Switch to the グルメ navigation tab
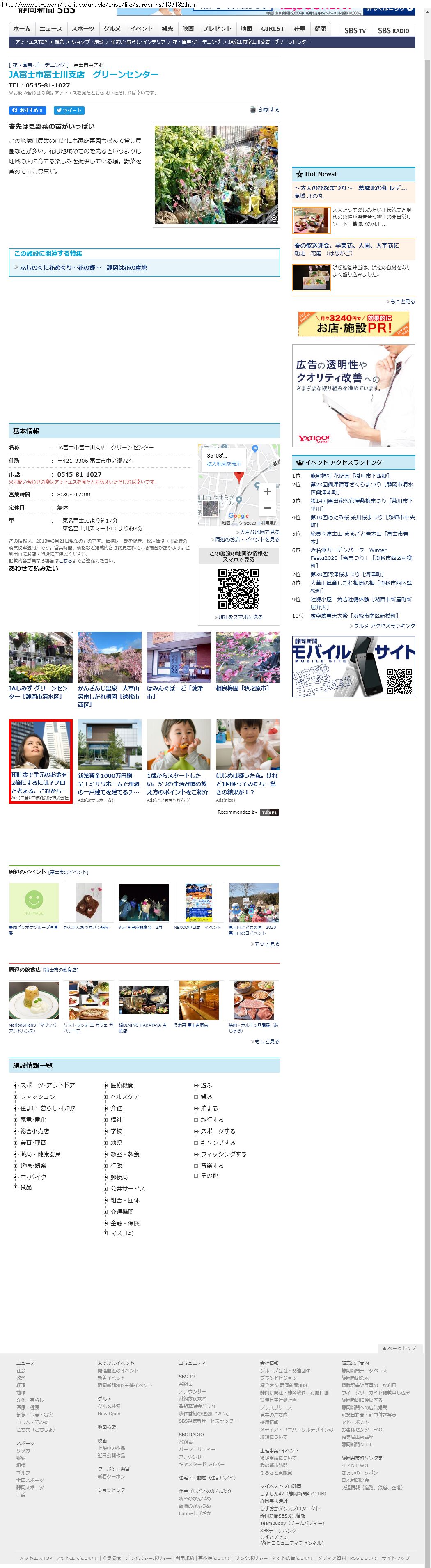 [112, 29]
